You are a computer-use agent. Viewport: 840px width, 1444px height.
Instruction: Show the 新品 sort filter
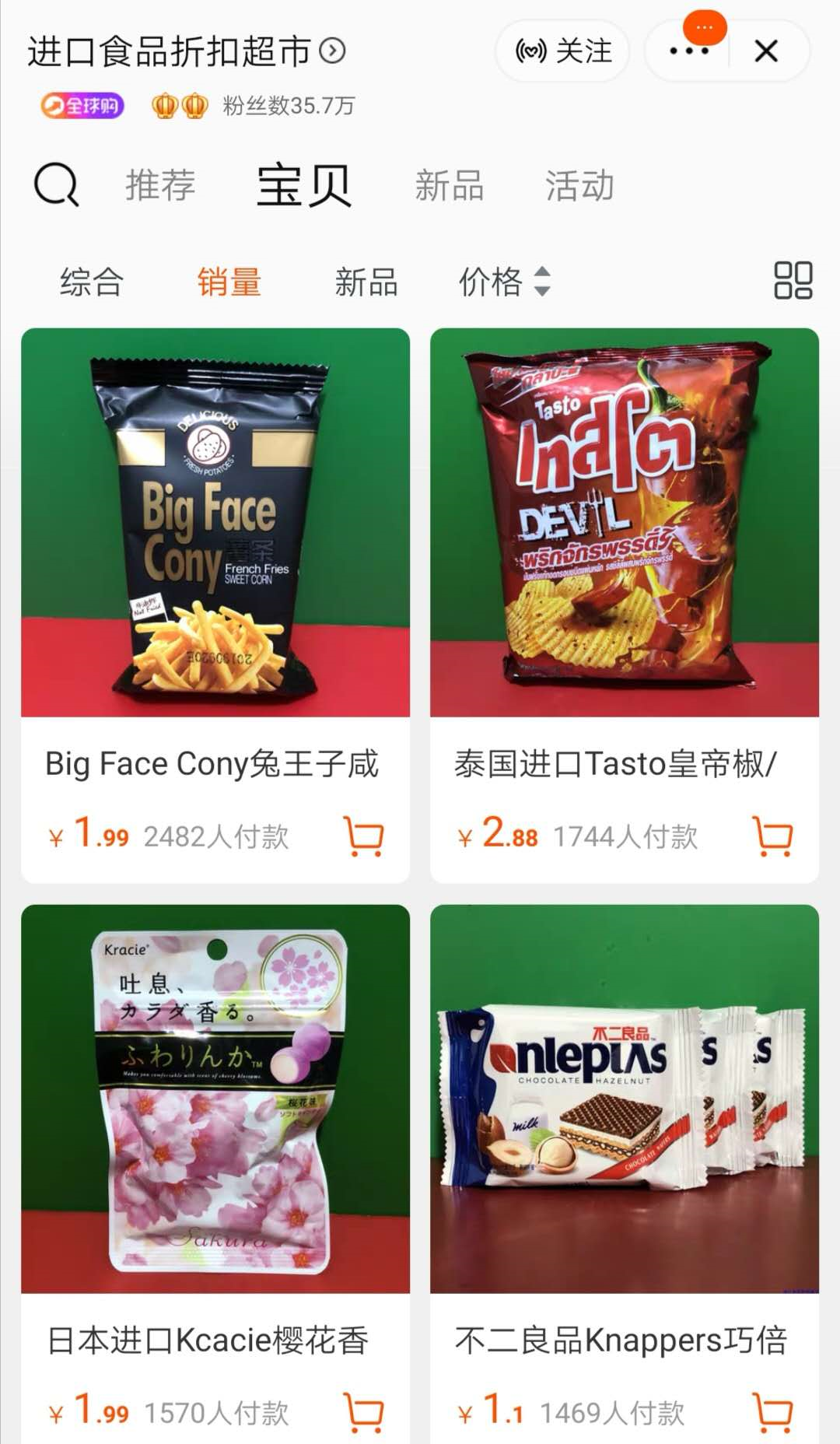(x=366, y=282)
